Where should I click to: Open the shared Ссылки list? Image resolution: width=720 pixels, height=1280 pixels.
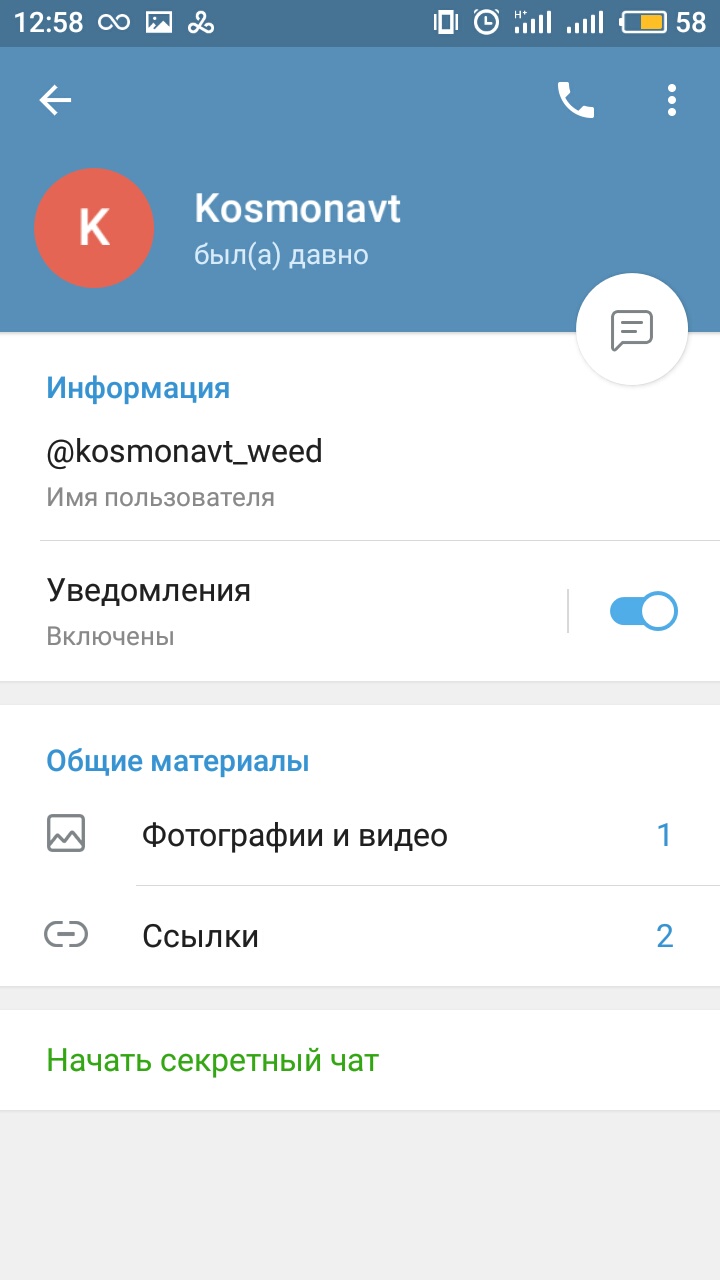click(360, 936)
